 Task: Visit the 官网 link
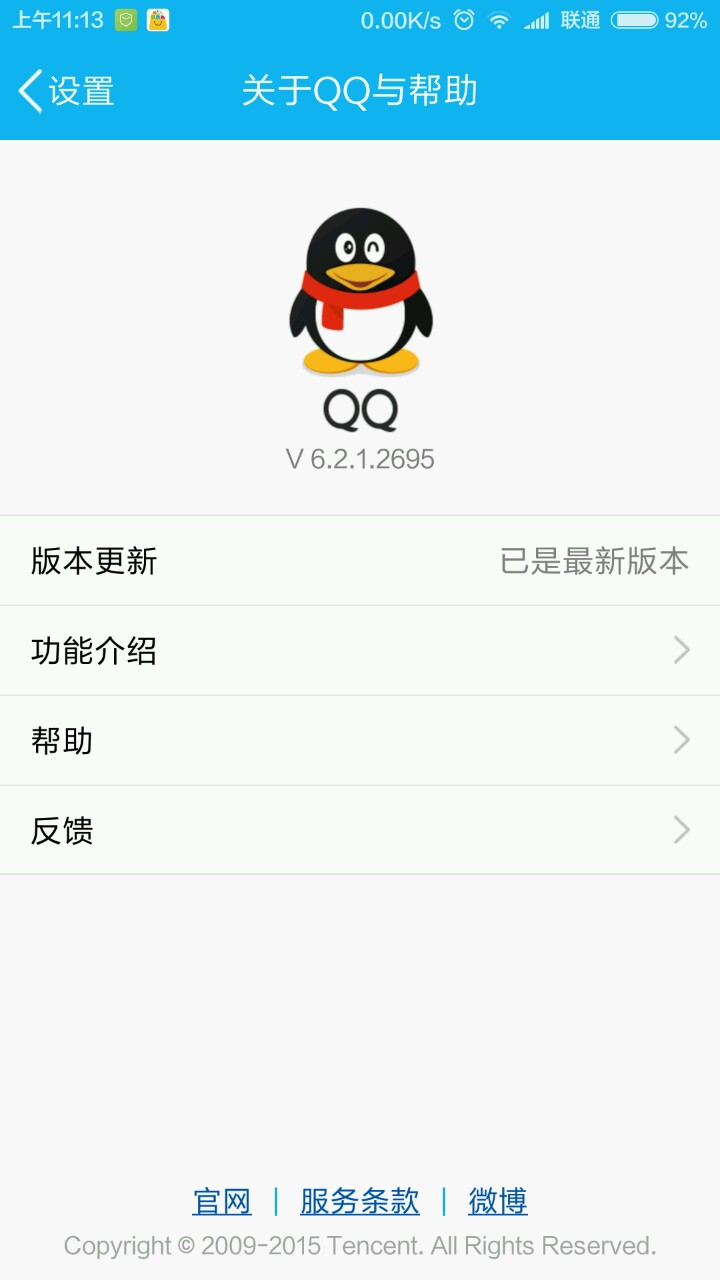[222, 1201]
